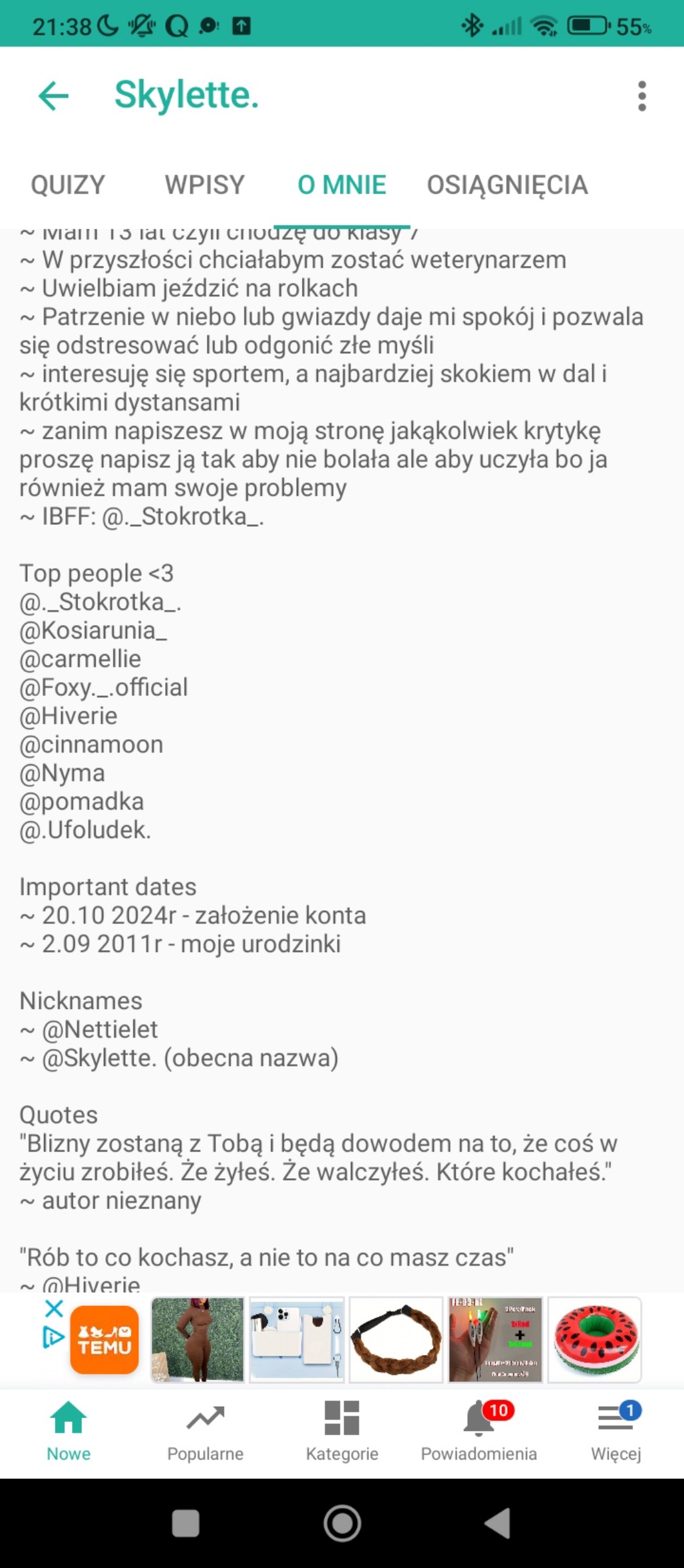
Task: Go back using the arrow icon
Action: pyautogui.click(x=54, y=96)
